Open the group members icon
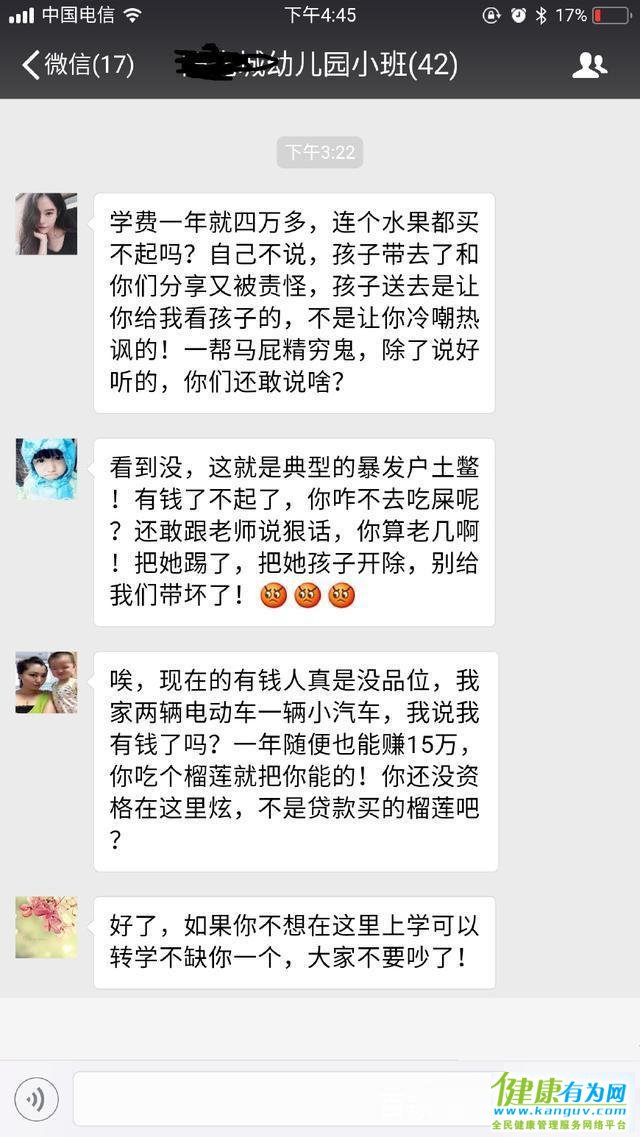640x1137 pixels. click(x=589, y=66)
